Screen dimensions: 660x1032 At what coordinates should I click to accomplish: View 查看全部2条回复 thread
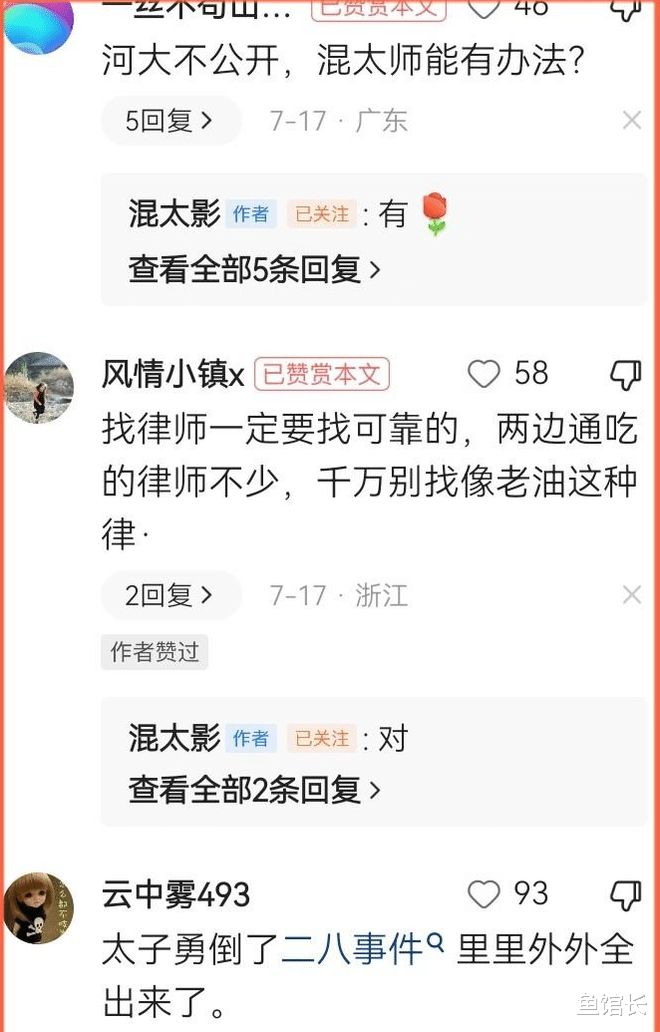(255, 790)
